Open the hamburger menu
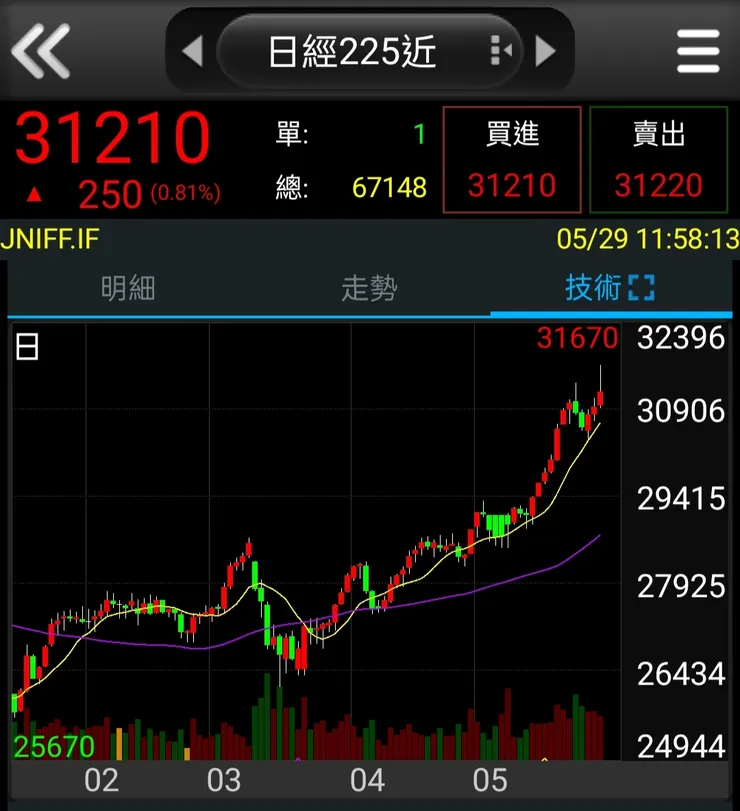Screen dimensions: 740x811 [697, 50]
